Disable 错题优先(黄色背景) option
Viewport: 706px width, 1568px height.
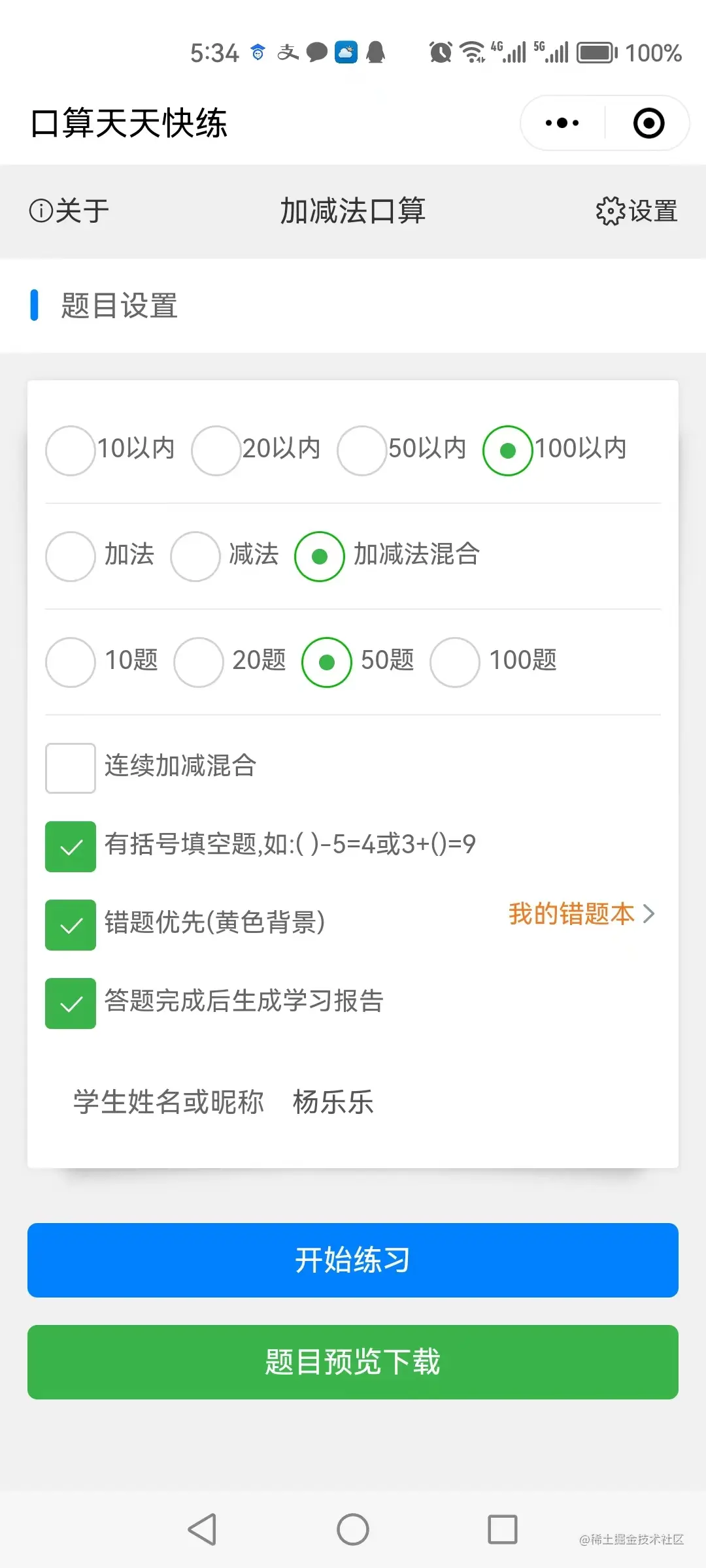(70, 924)
